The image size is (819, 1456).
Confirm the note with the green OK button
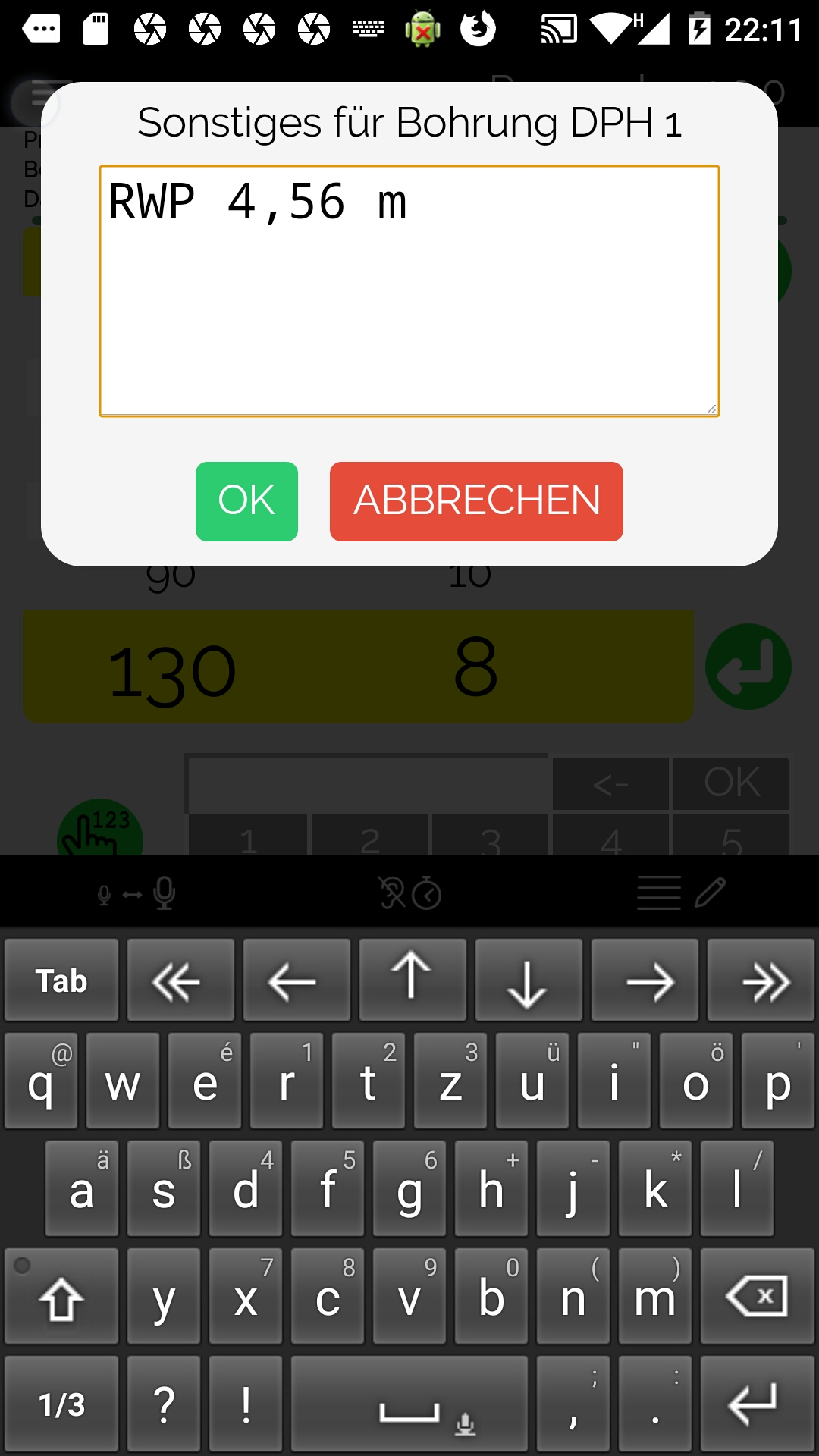[x=246, y=501]
